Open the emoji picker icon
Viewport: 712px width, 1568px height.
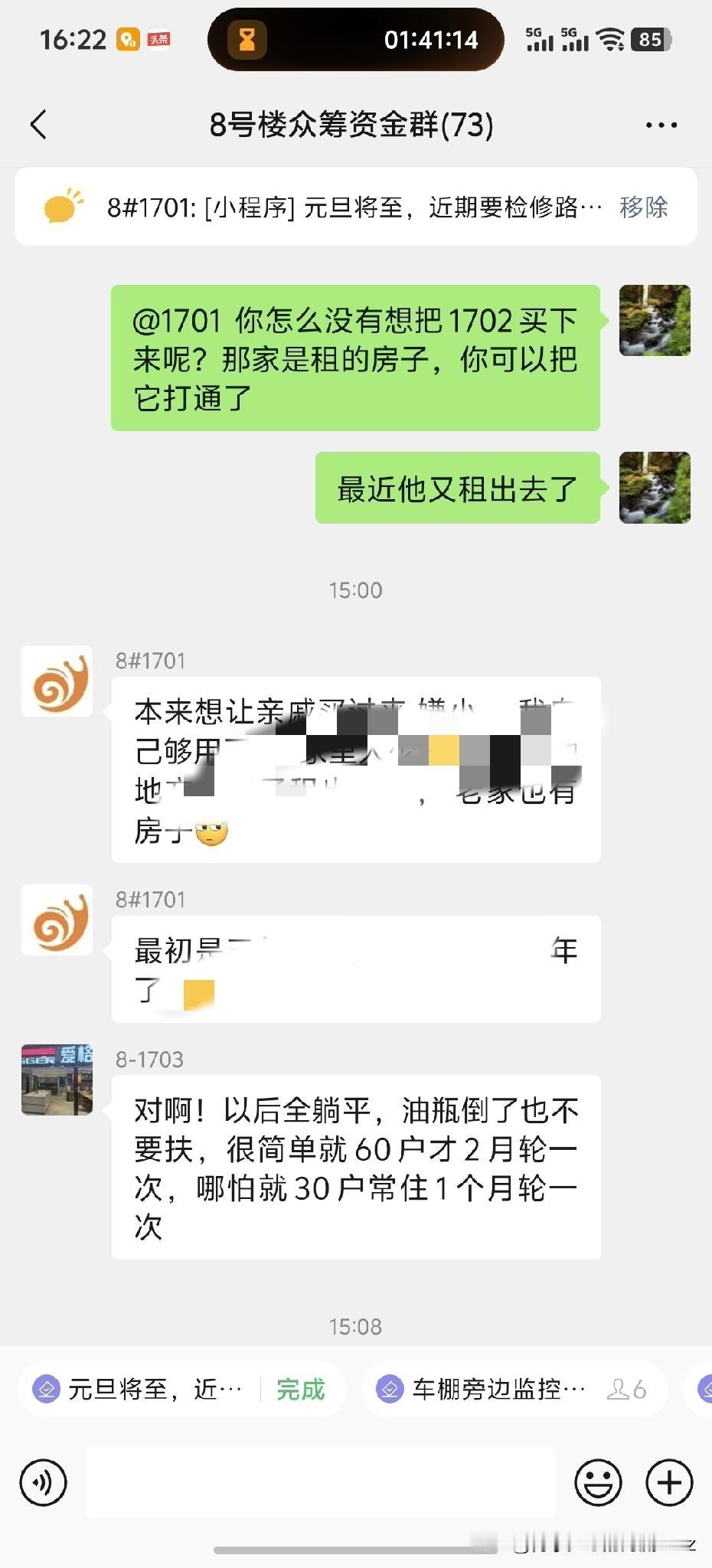[x=601, y=1482]
